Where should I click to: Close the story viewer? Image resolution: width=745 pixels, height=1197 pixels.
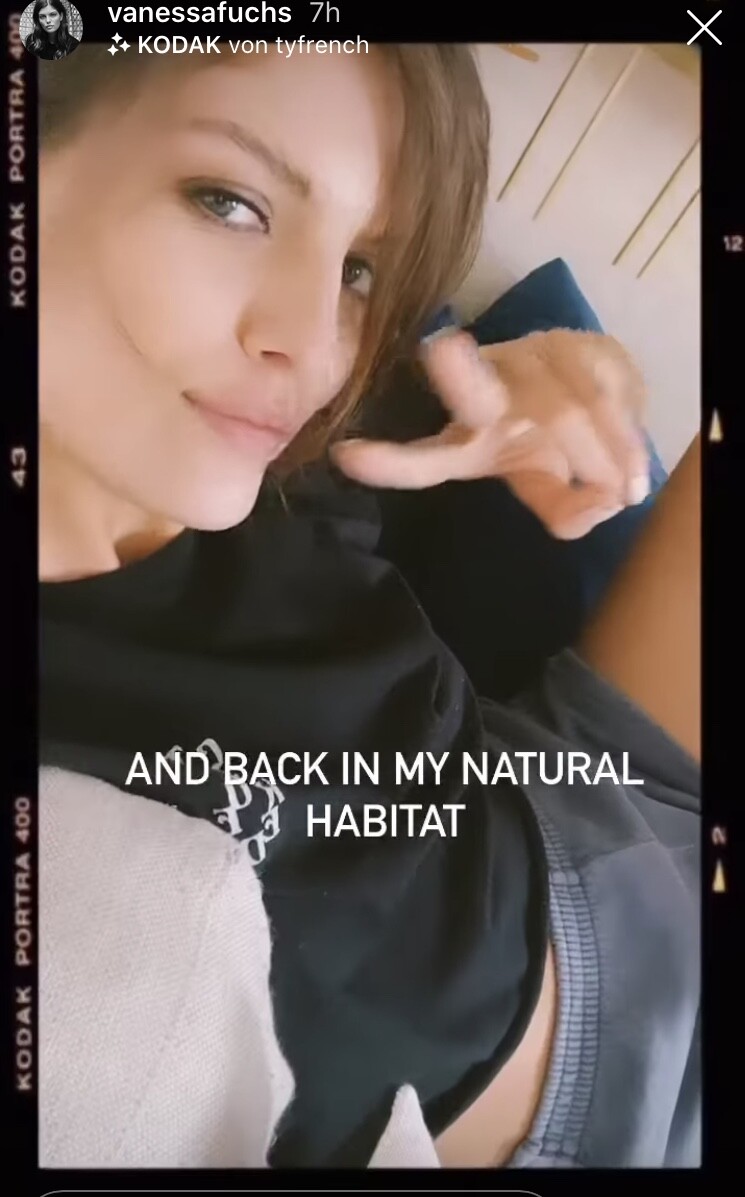[x=704, y=28]
